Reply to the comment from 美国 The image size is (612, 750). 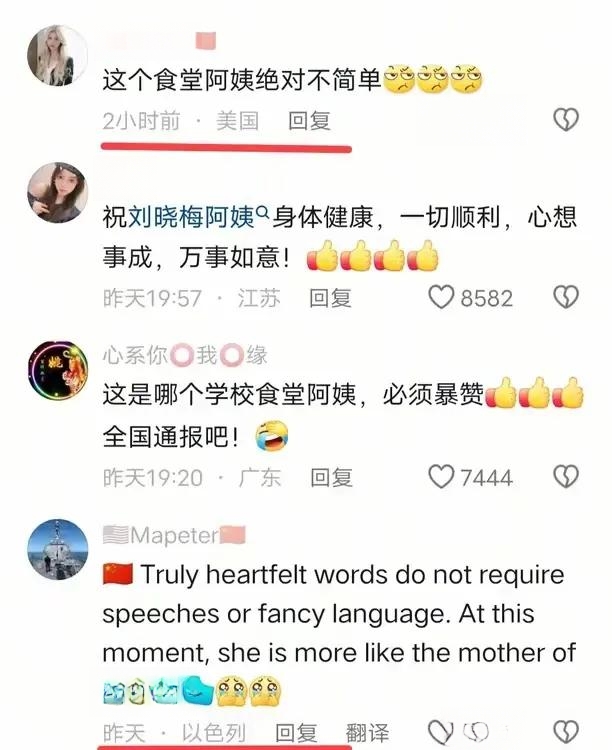(x=309, y=121)
